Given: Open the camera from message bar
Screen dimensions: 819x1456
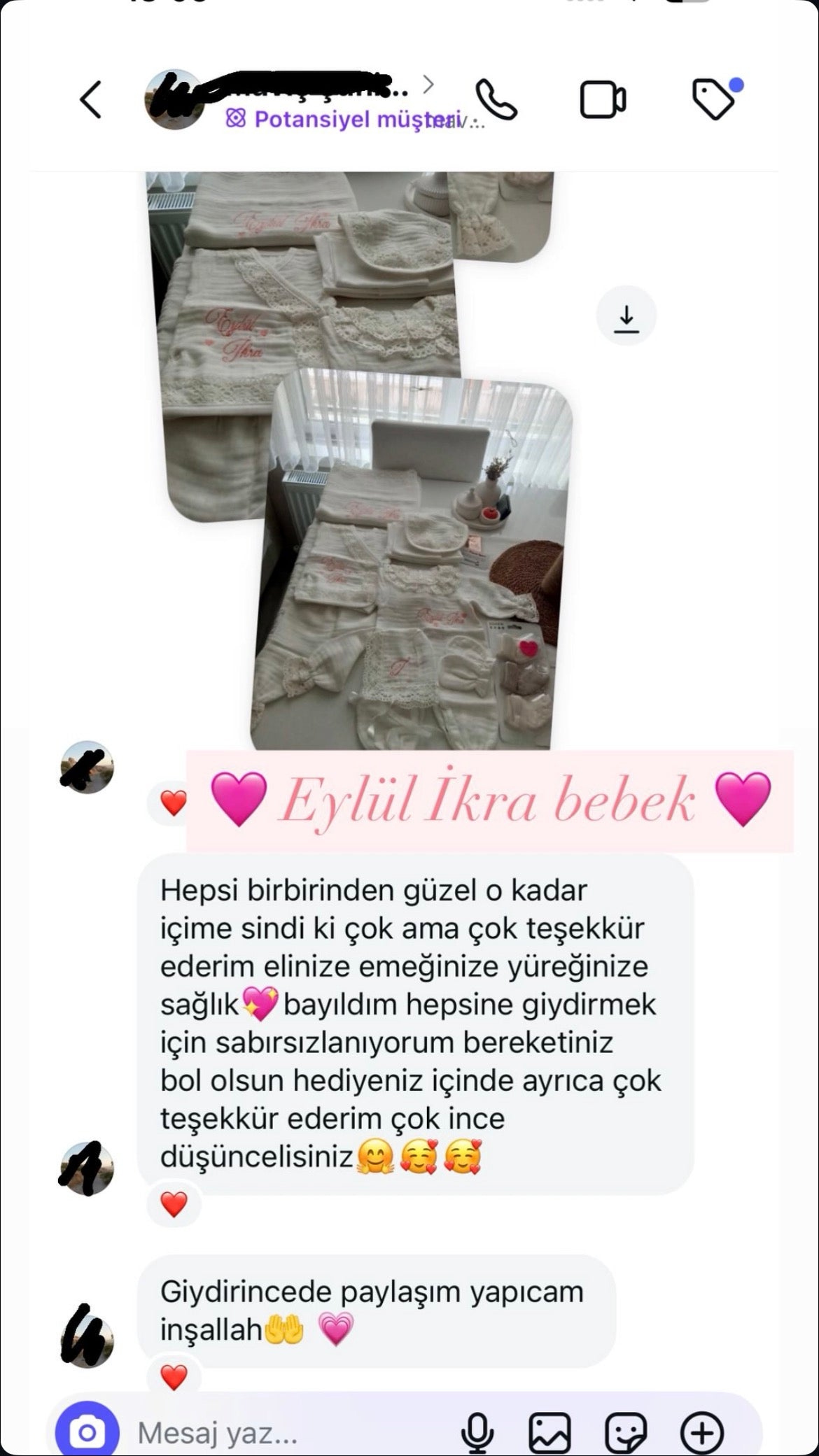Looking at the screenshot, I should [x=87, y=1432].
